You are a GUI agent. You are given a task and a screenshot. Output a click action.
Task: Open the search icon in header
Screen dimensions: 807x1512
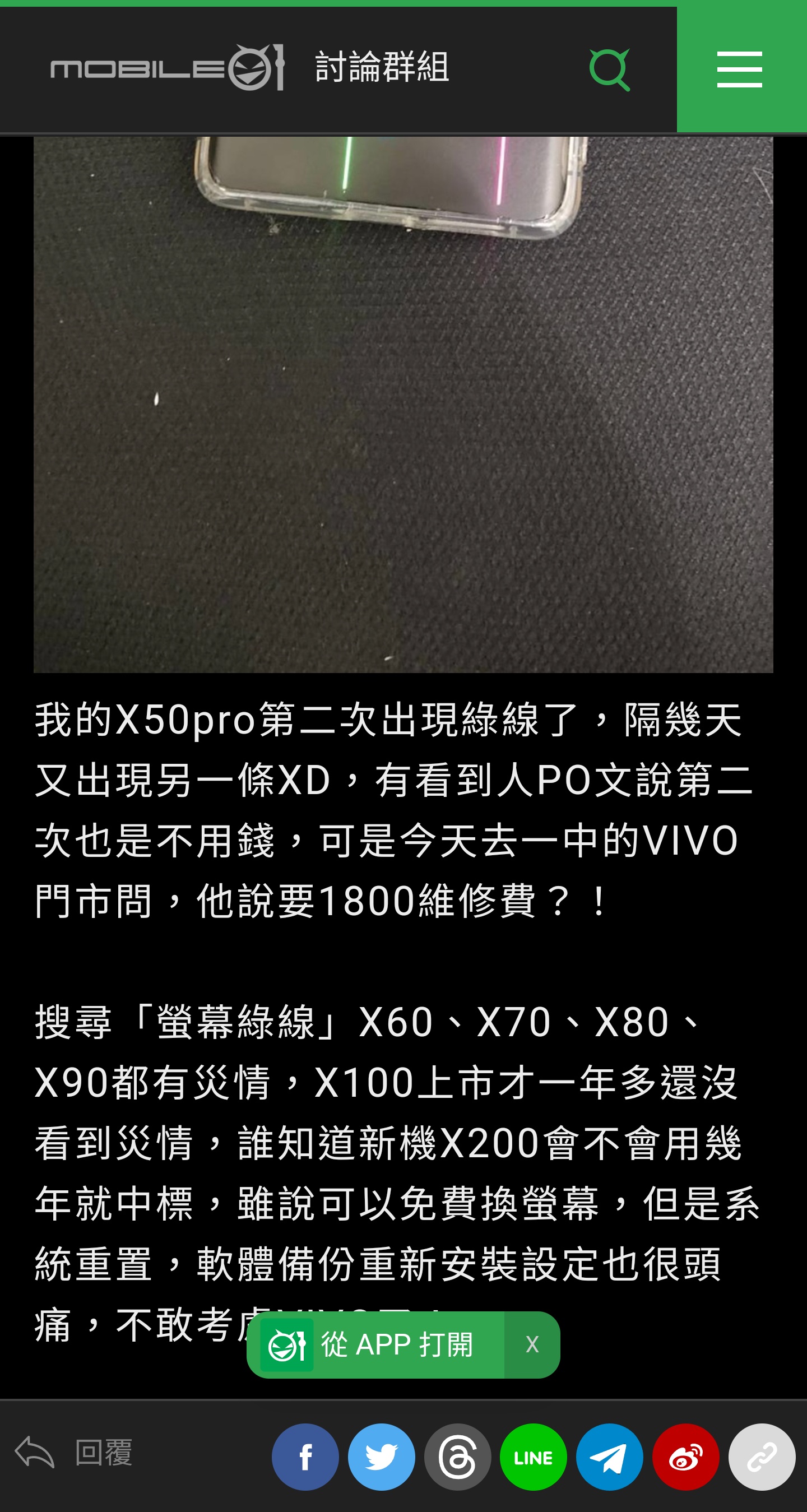pos(609,69)
